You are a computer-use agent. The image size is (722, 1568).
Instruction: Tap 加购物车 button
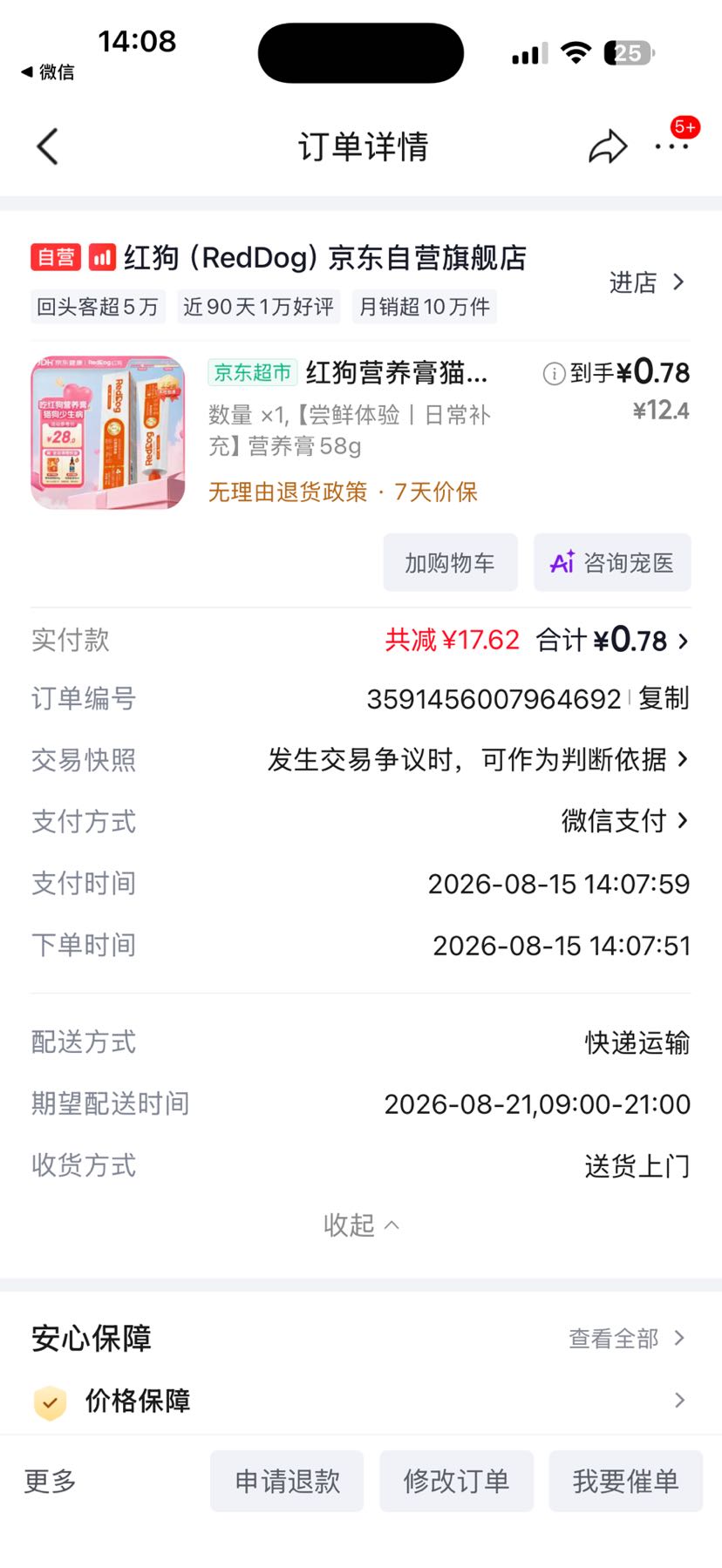(x=450, y=563)
